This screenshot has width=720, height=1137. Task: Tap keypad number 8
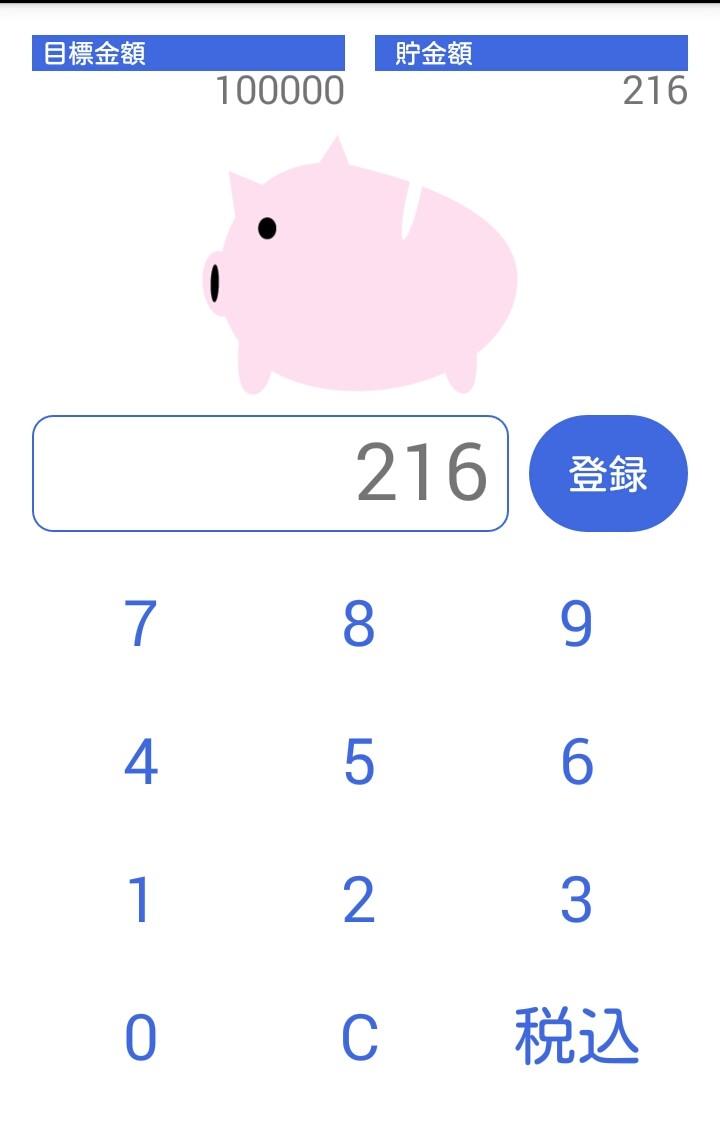tap(359, 624)
